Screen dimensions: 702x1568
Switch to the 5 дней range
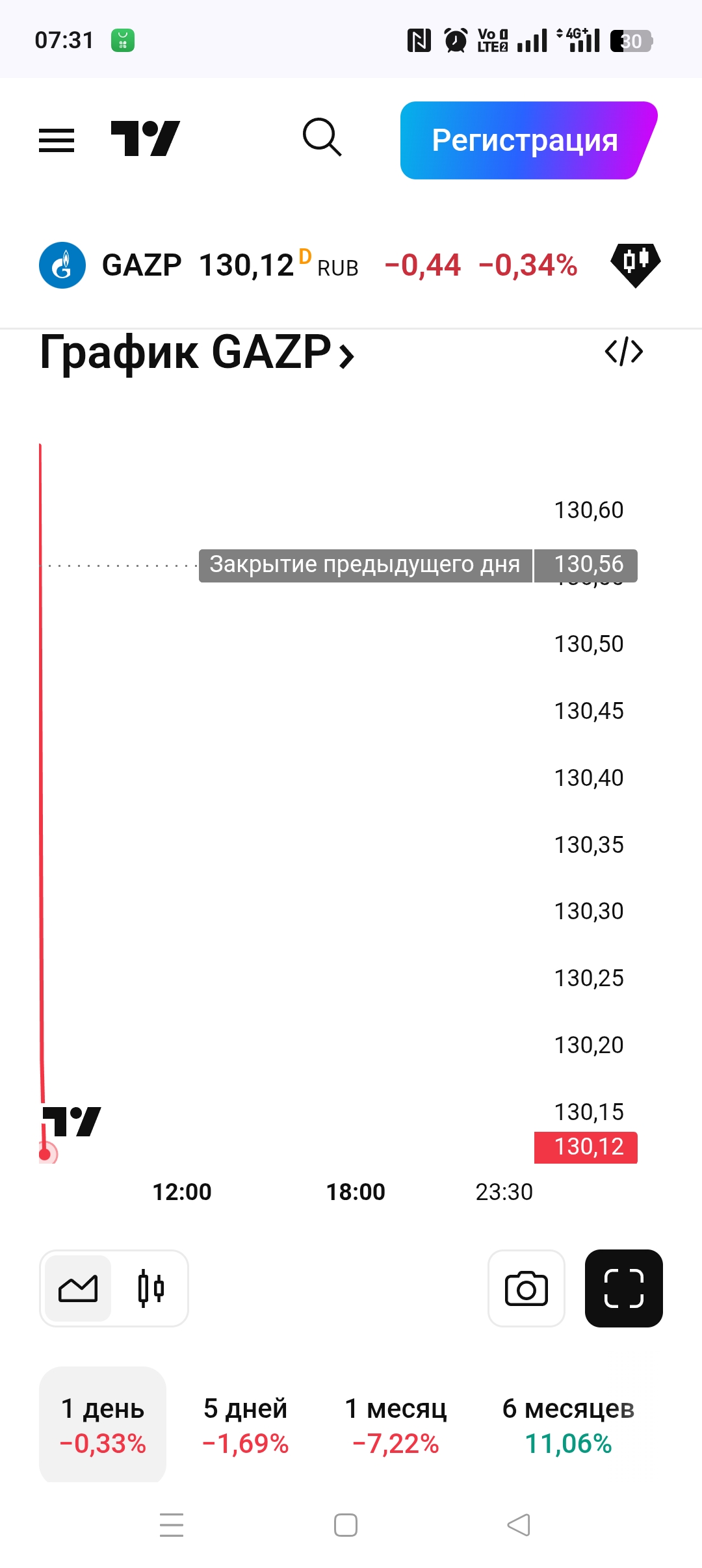(245, 1425)
